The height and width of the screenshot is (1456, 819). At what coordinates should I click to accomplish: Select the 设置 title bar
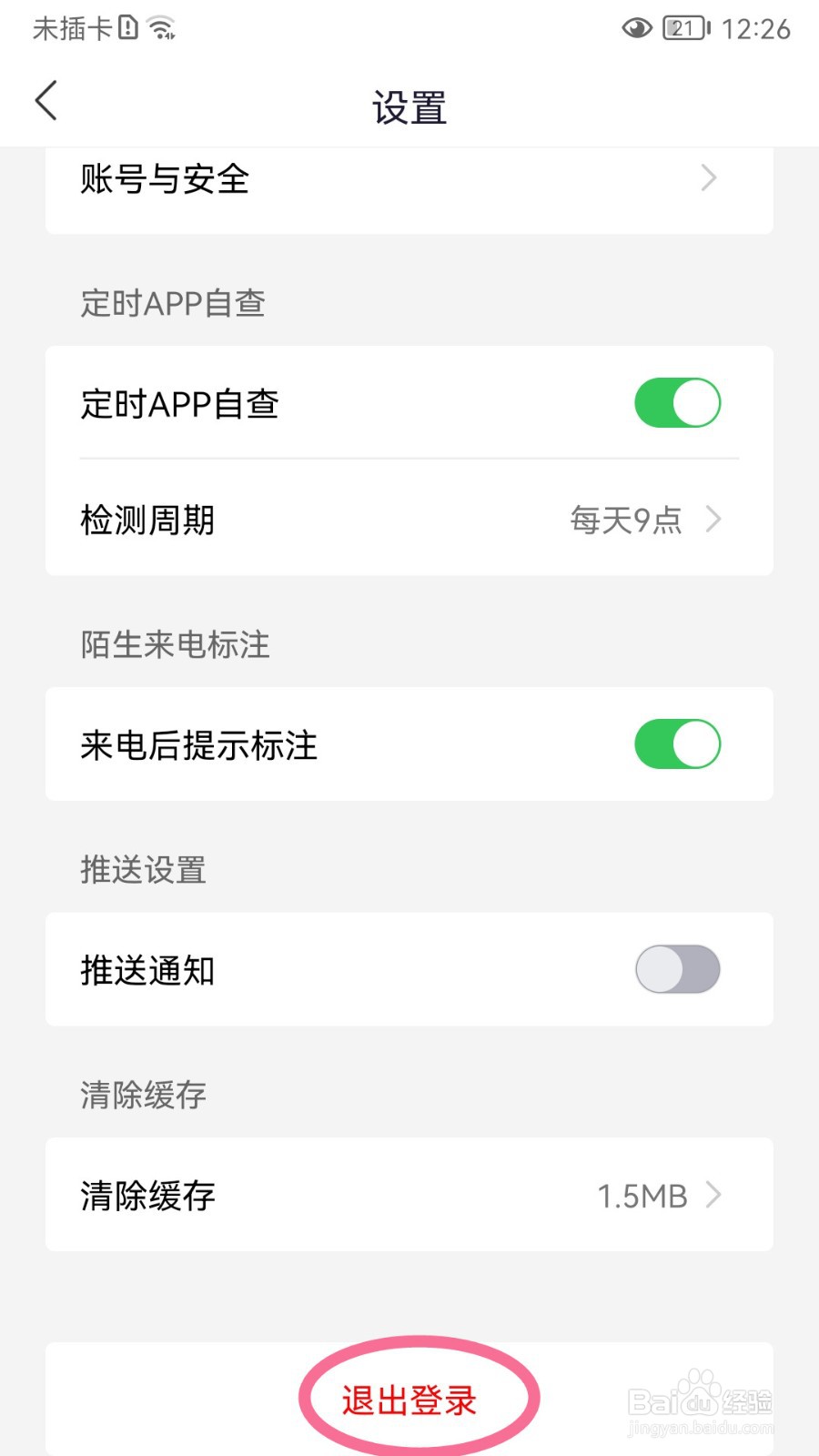pos(408,106)
